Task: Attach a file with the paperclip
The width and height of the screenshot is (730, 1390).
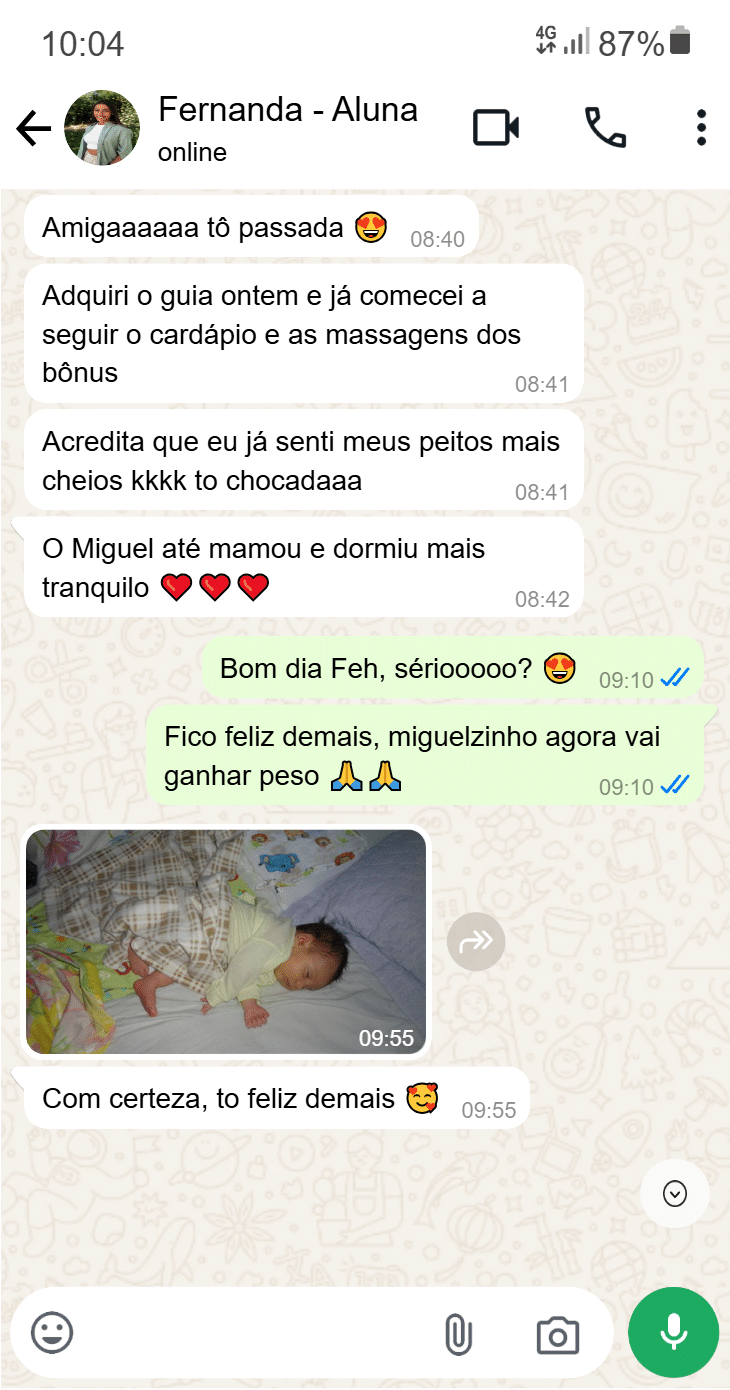Action: pyautogui.click(x=458, y=1334)
